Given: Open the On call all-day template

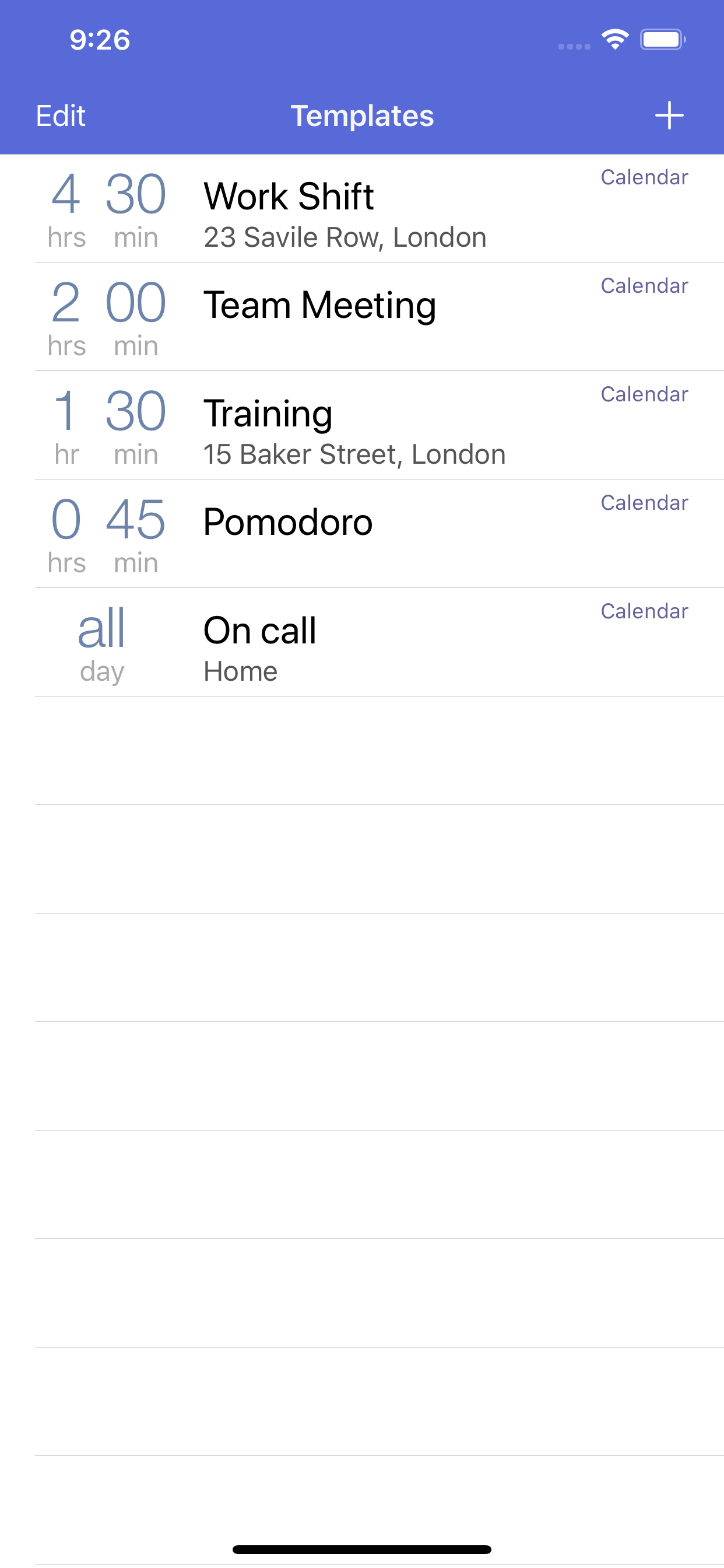Looking at the screenshot, I should click(362, 642).
